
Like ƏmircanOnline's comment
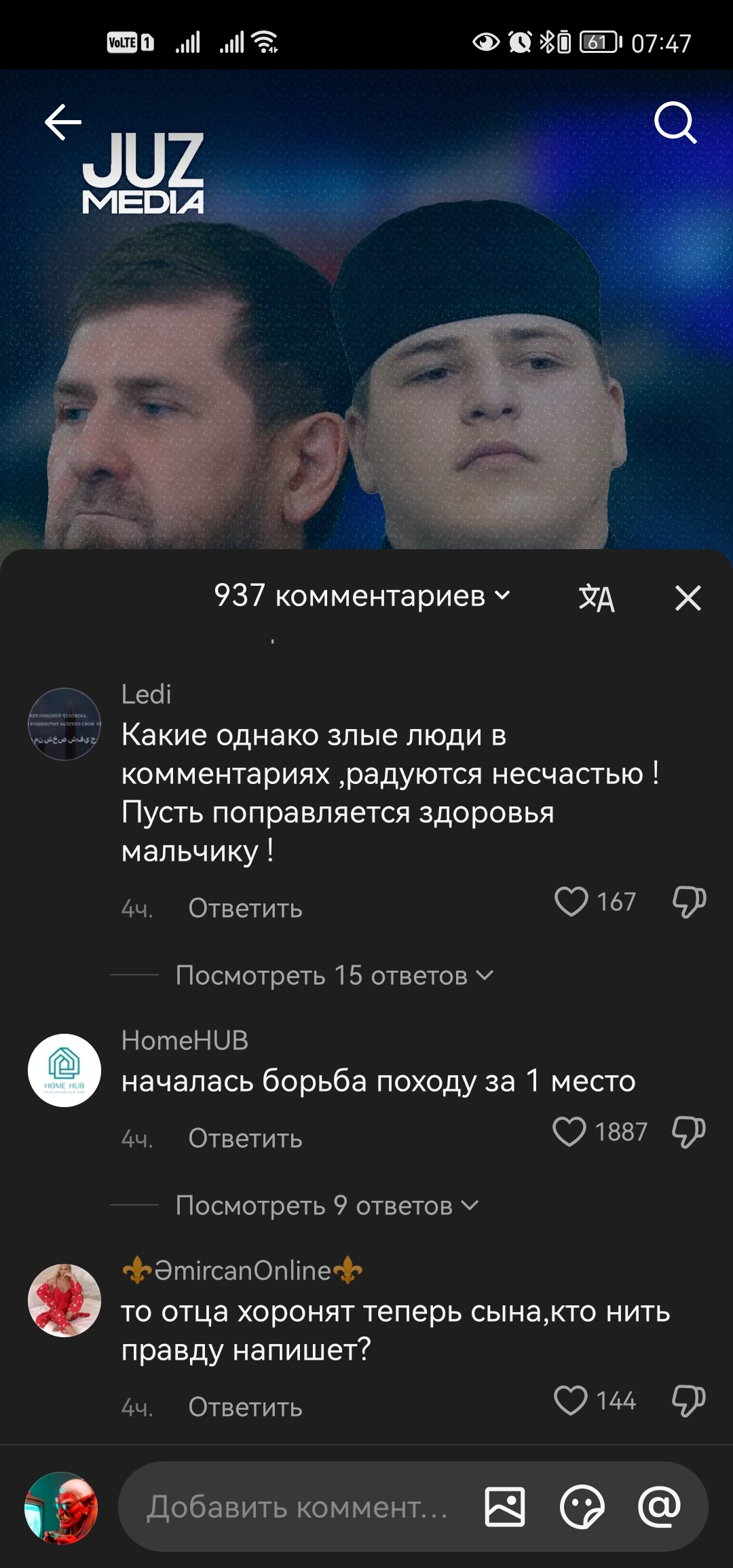click(571, 1400)
